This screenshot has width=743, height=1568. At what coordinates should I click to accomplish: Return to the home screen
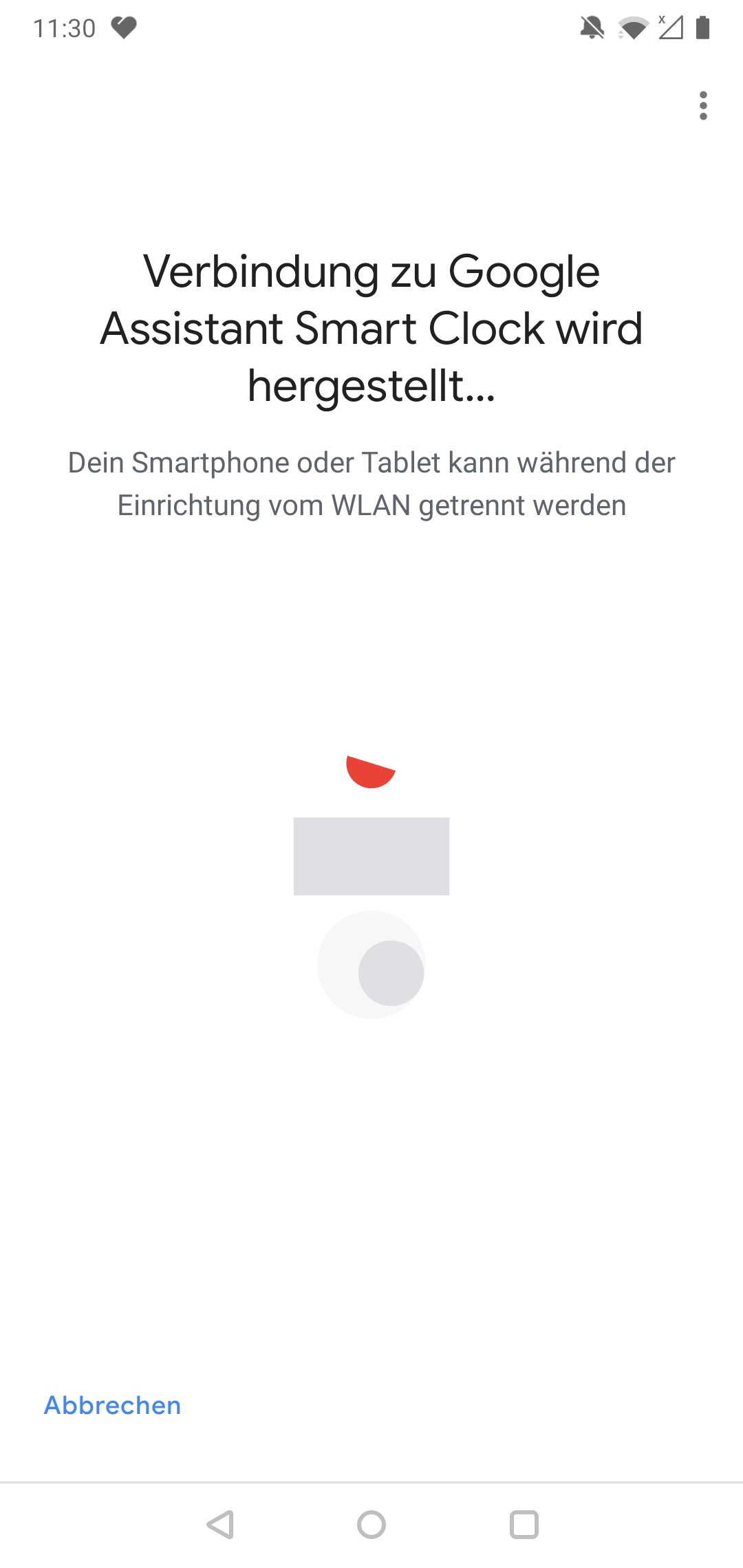coord(371,1525)
